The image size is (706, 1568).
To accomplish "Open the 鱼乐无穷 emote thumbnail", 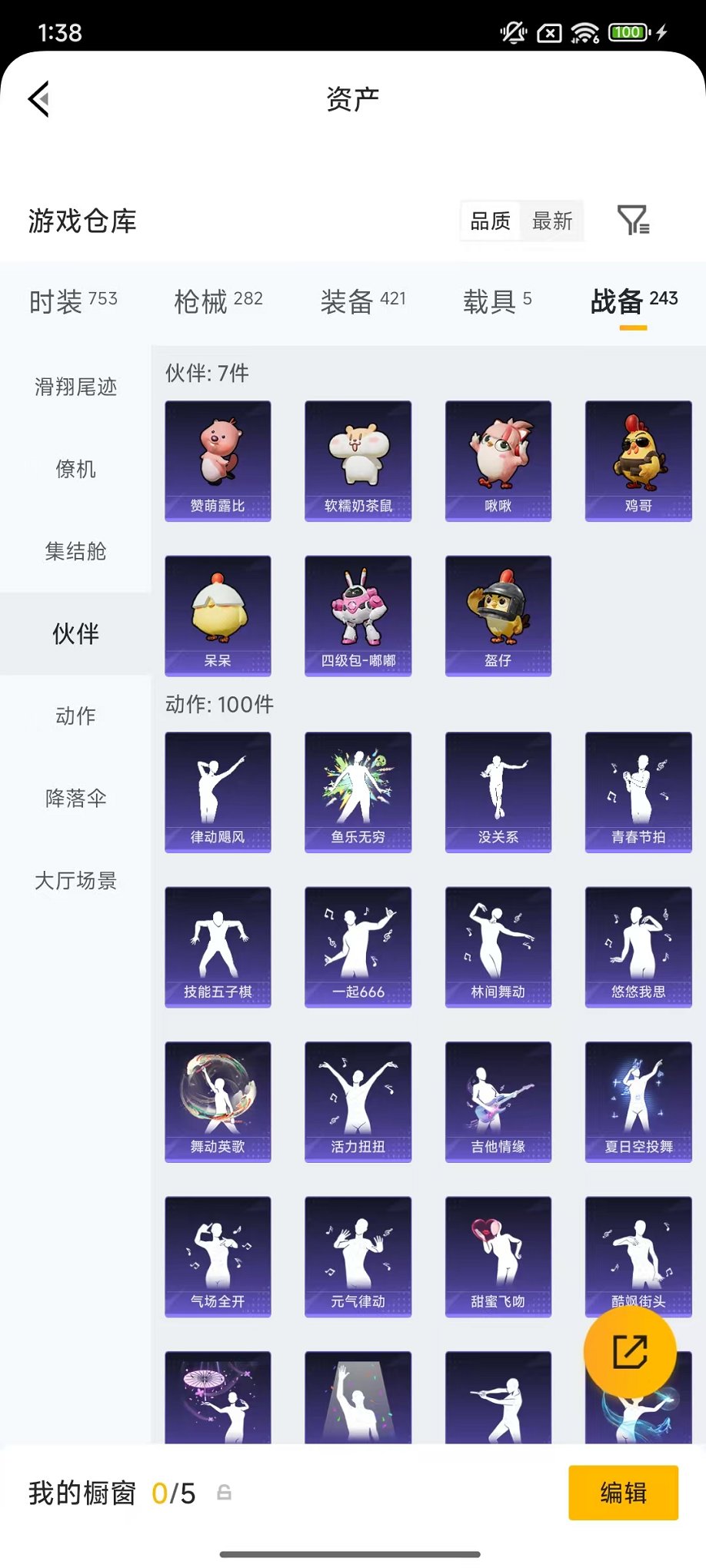I will pos(358,792).
